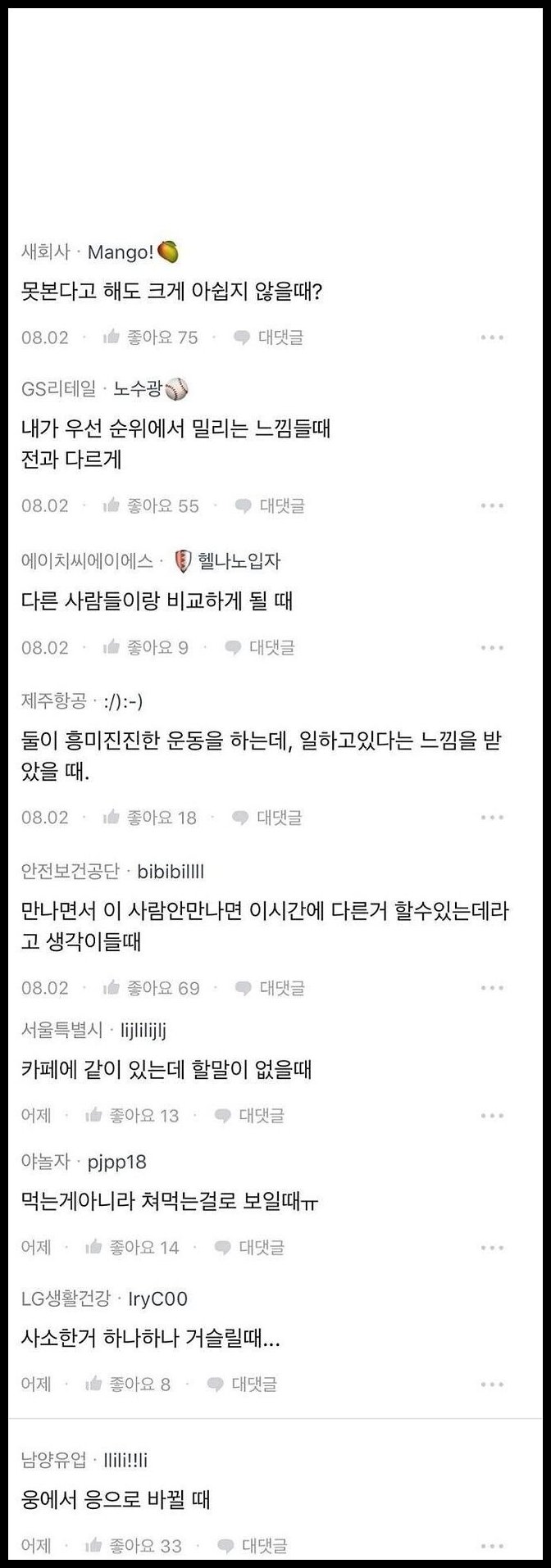Like the 제주항공 user's comment
Screen dimensions: 551x1568
[x=150, y=818]
